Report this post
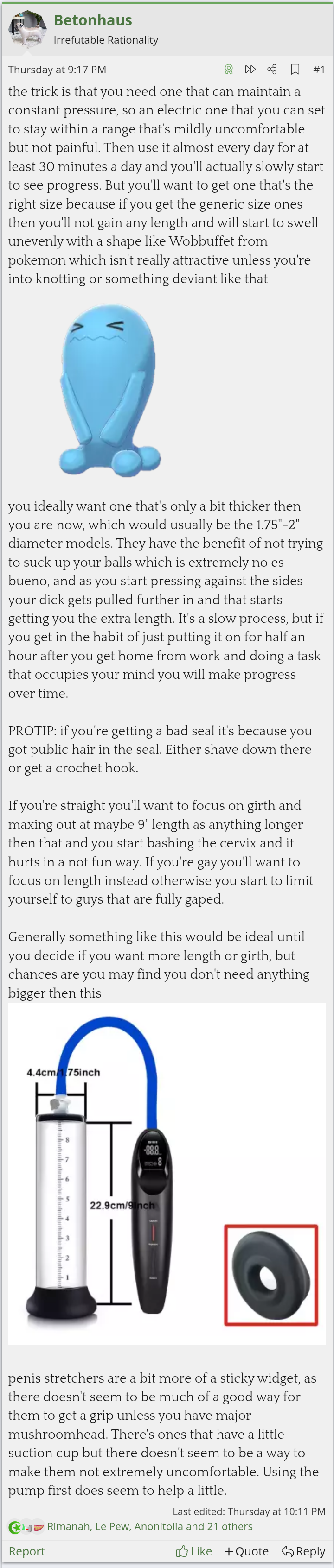 pos(27,1551)
